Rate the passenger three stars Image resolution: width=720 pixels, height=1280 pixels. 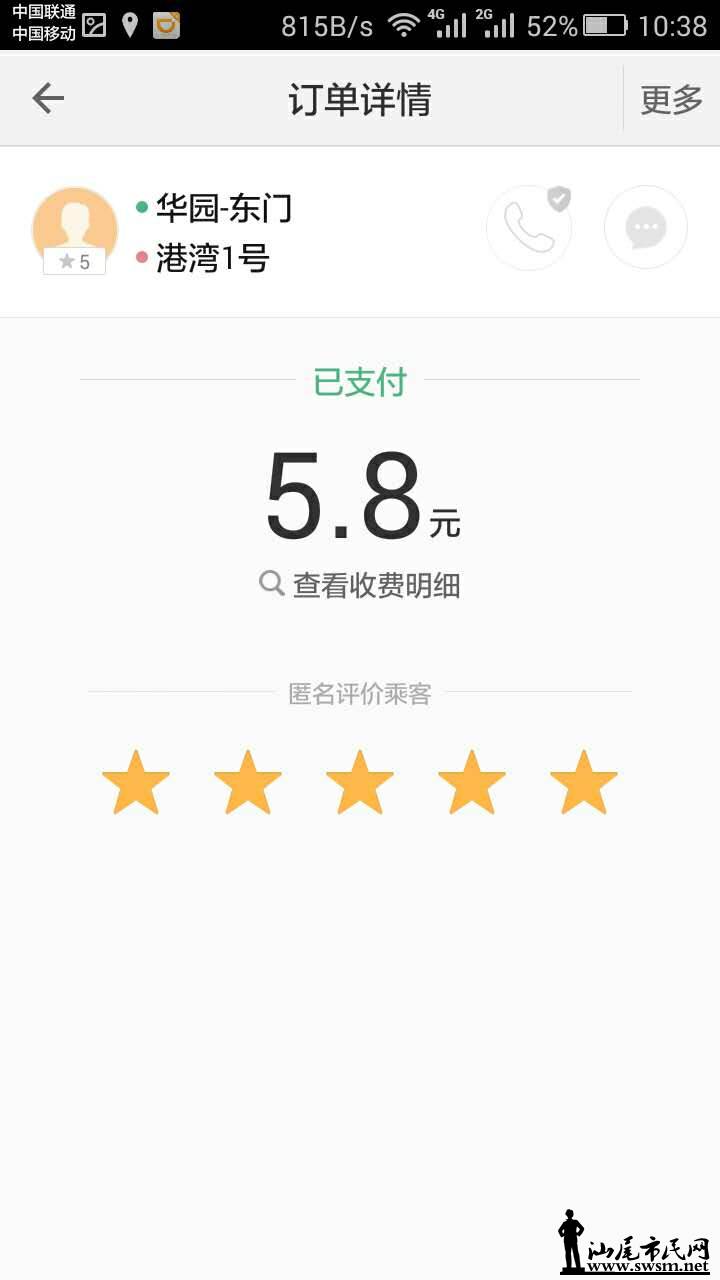pos(360,783)
